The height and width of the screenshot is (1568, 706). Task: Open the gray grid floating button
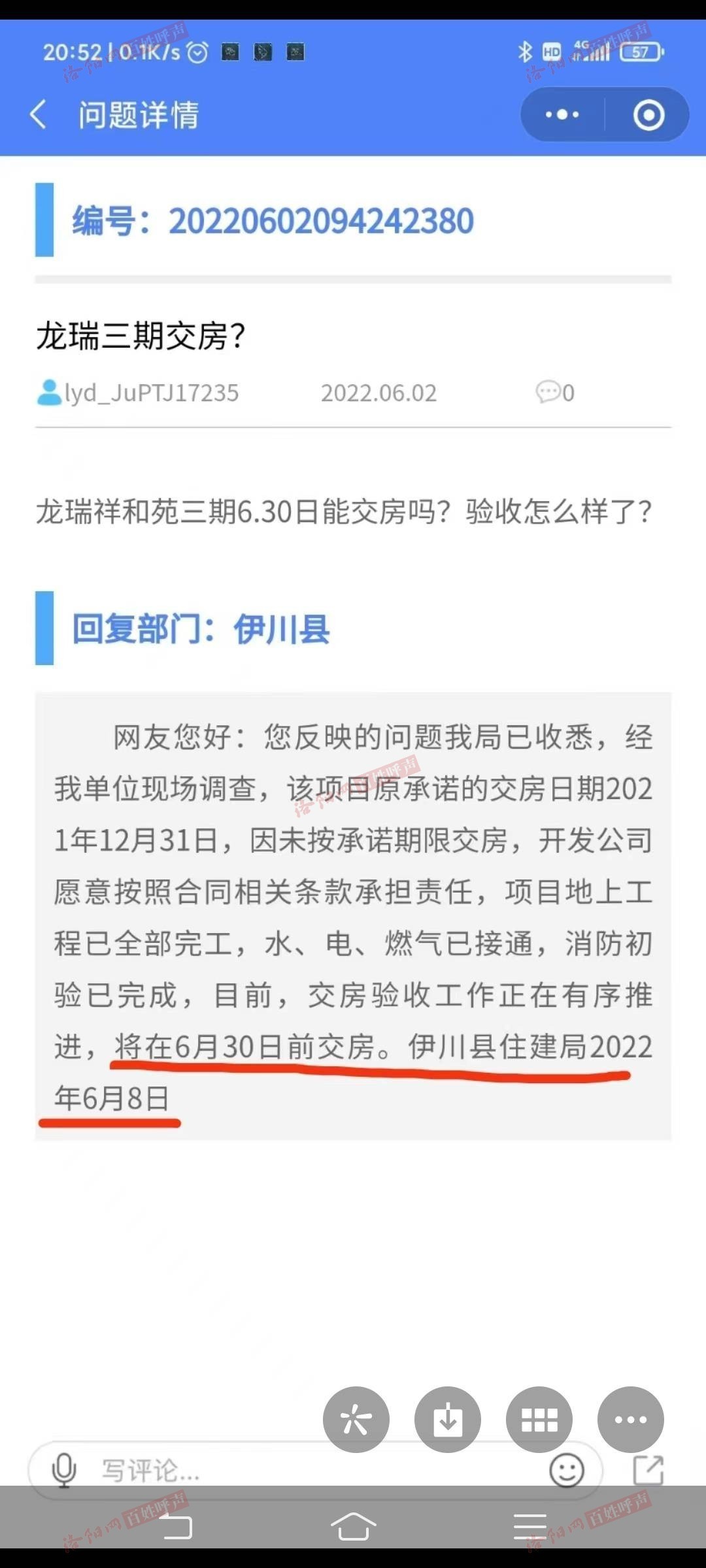[x=539, y=1419]
